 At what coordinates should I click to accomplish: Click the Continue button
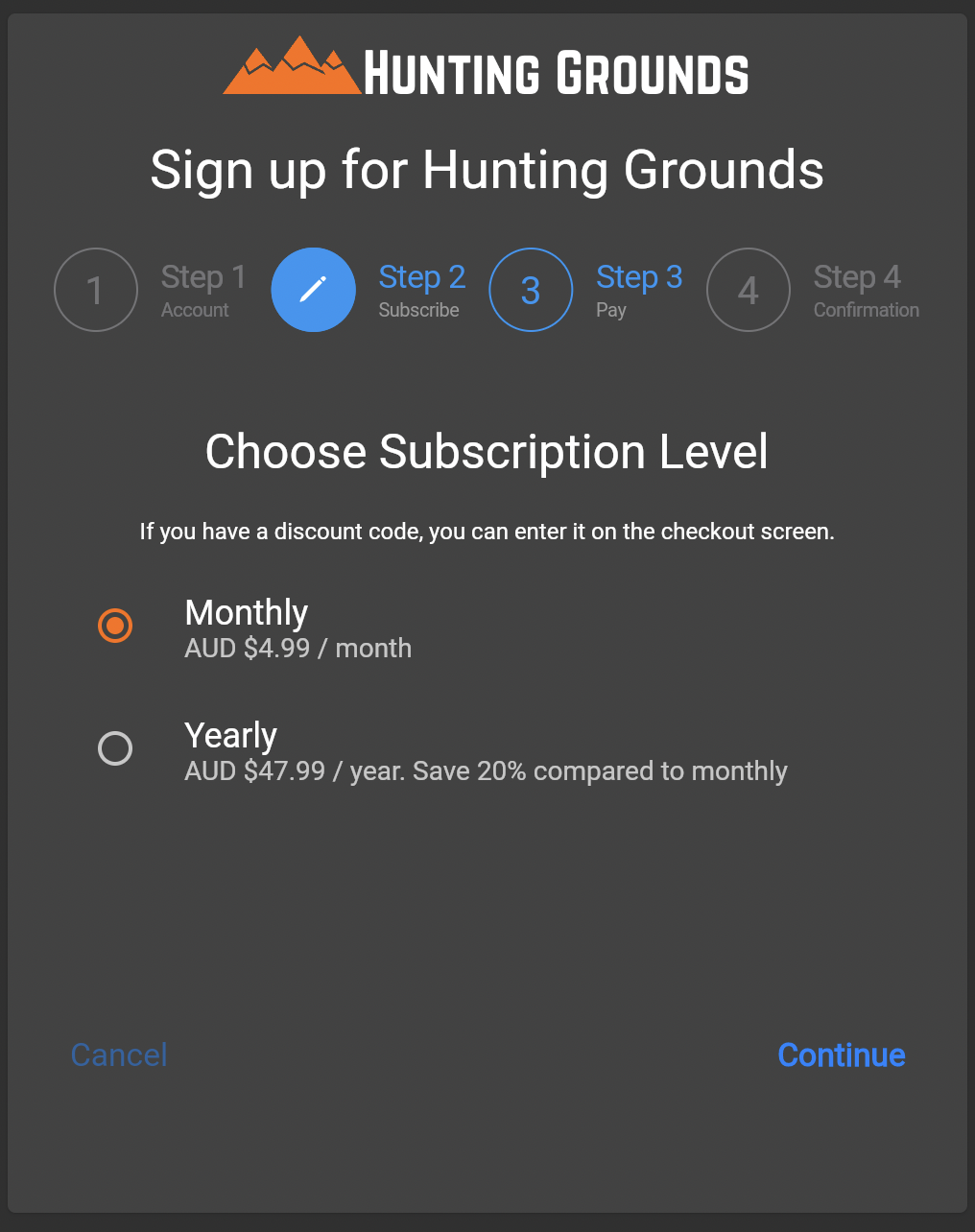click(841, 1054)
